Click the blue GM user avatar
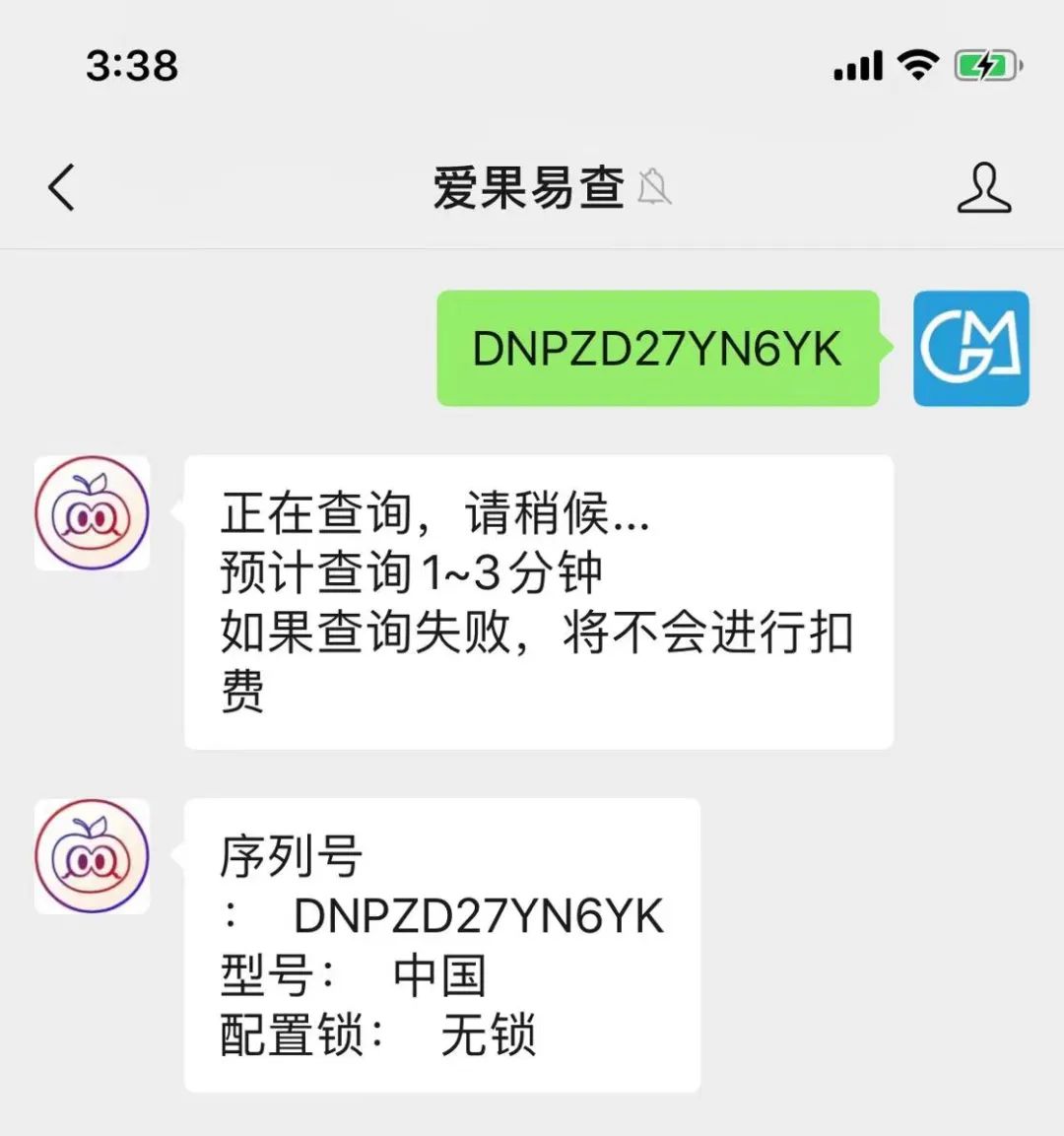The width and height of the screenshot is (1064, 1136). click(971, 349)
